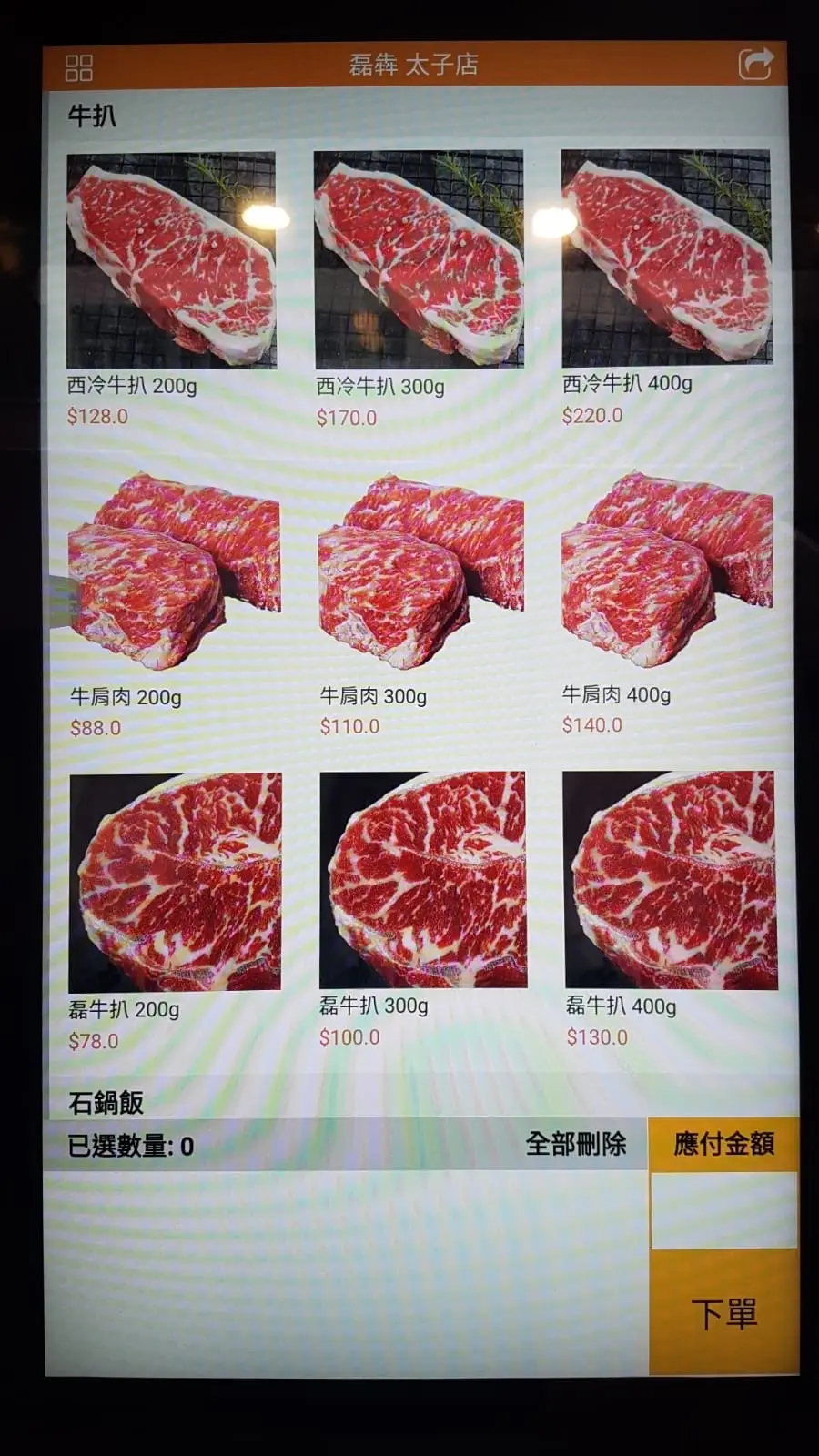The image size is (819, 1456).
Task: Choose the 牛肩肉 400g item
Action: coord(667,570)
